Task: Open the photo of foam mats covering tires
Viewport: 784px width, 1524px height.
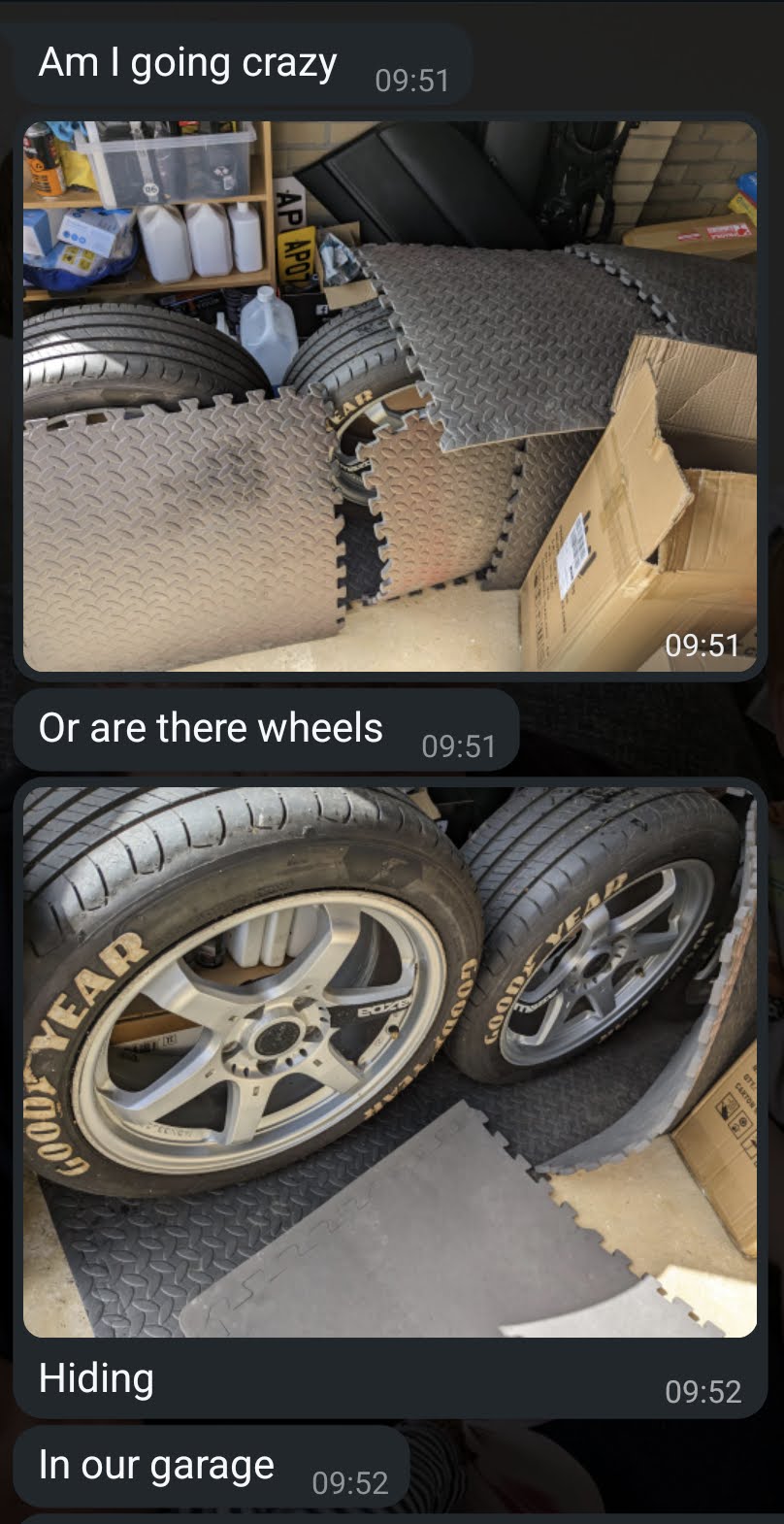Action: [x=390, y=396]
